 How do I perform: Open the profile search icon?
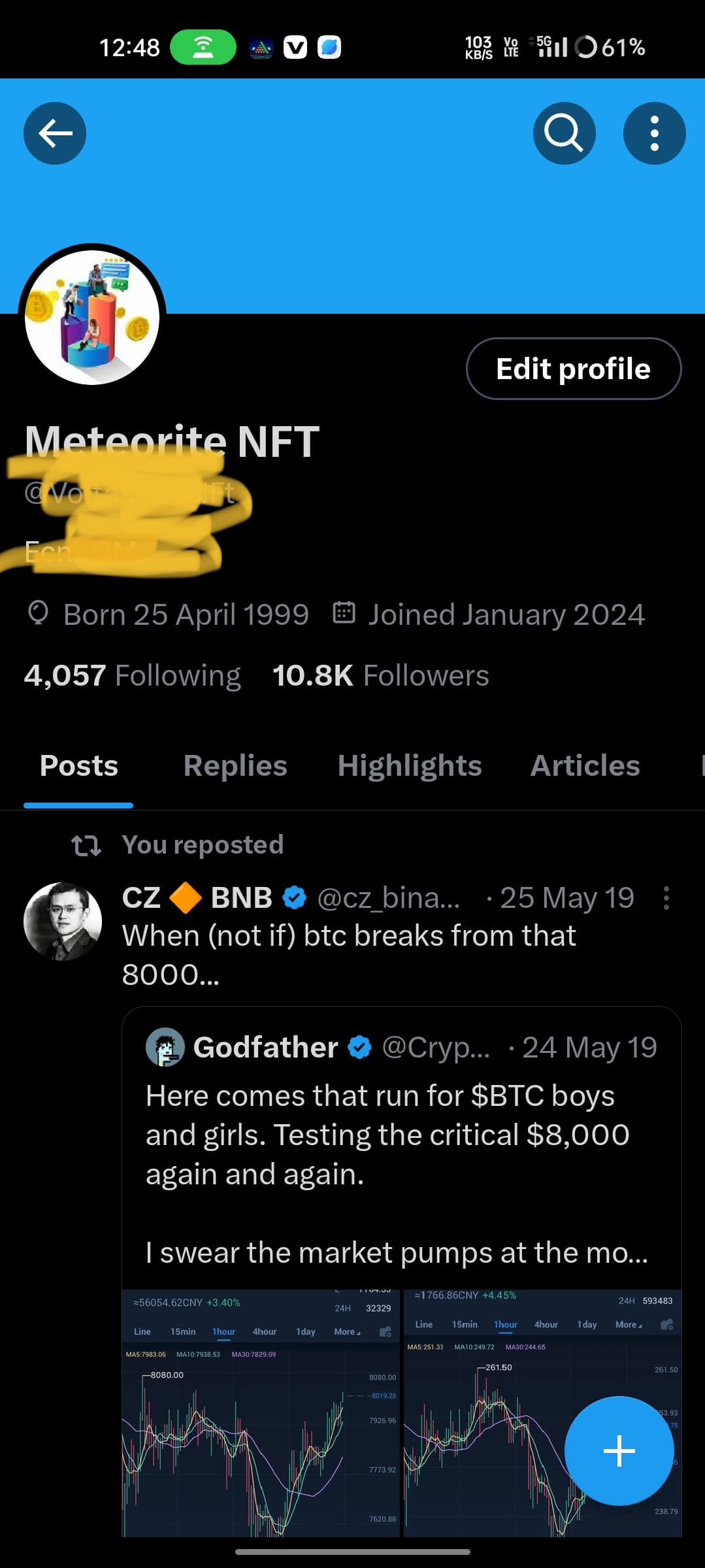564,133
